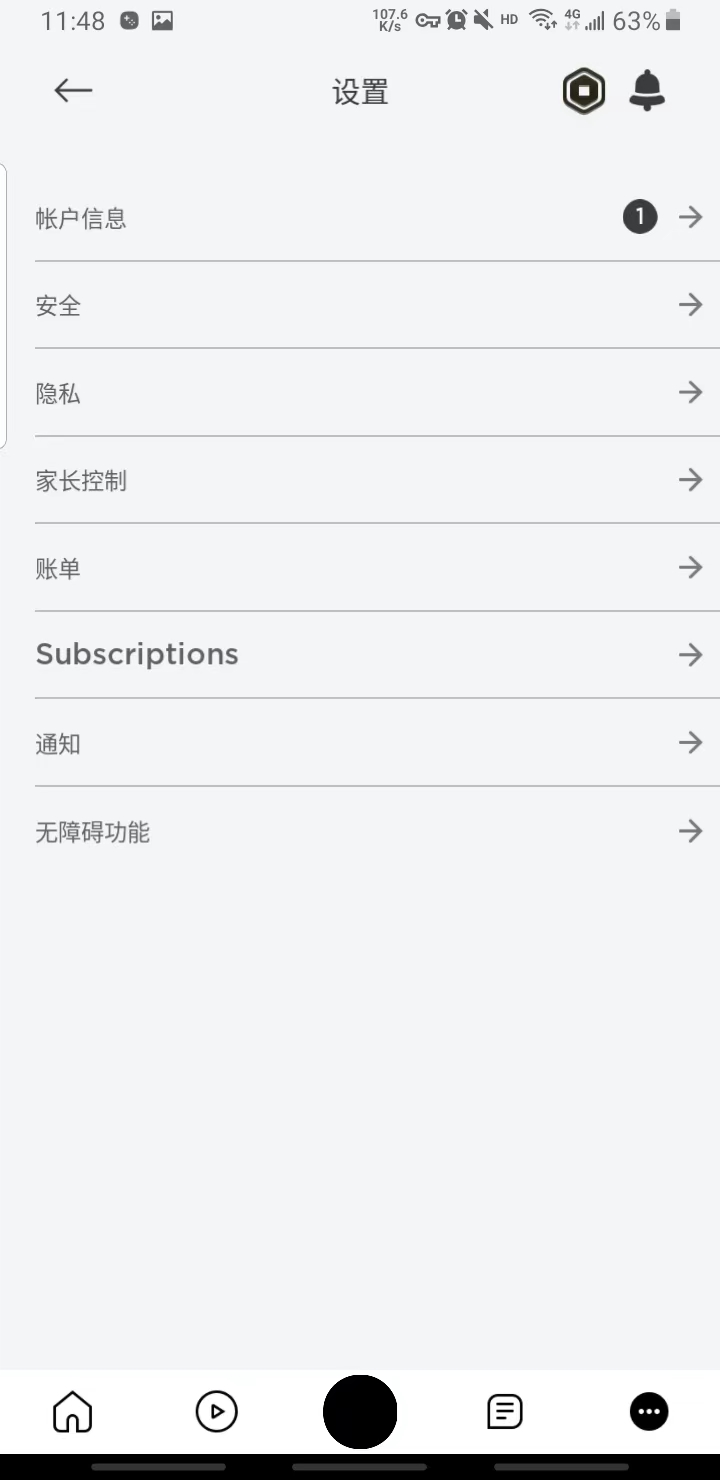Expand the 帐户信息 settings row arrow
This screenshot has height=1480, width=720.
[x=690, y=216]
